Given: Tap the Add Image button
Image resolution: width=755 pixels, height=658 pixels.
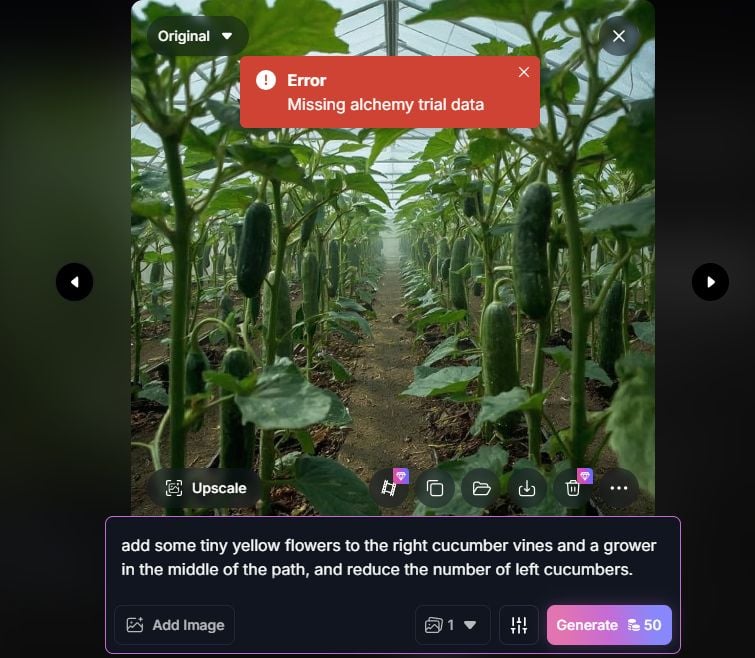Looking at the screenshot, I should point(175,625).
